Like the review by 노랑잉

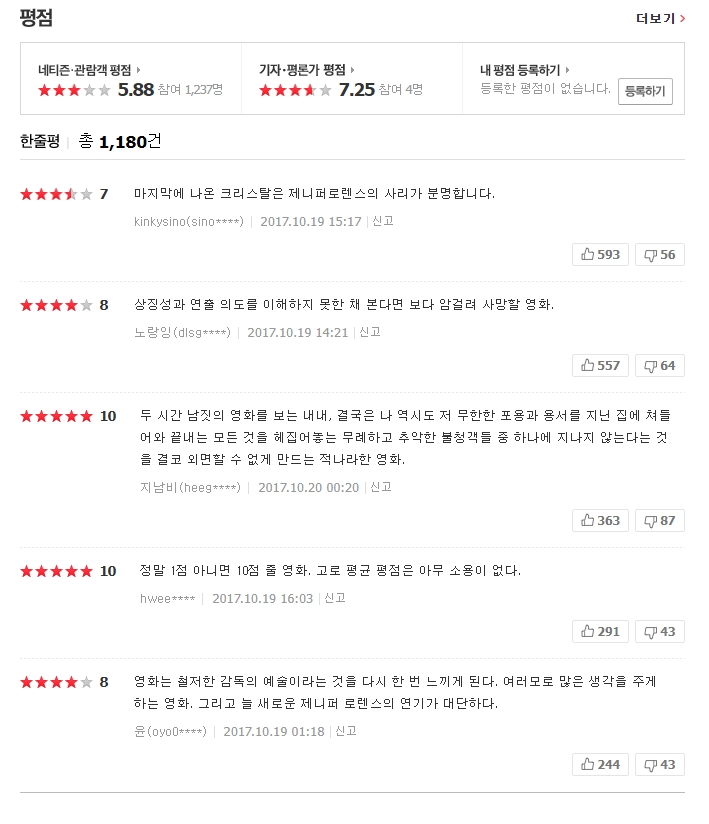coord(600,365)
